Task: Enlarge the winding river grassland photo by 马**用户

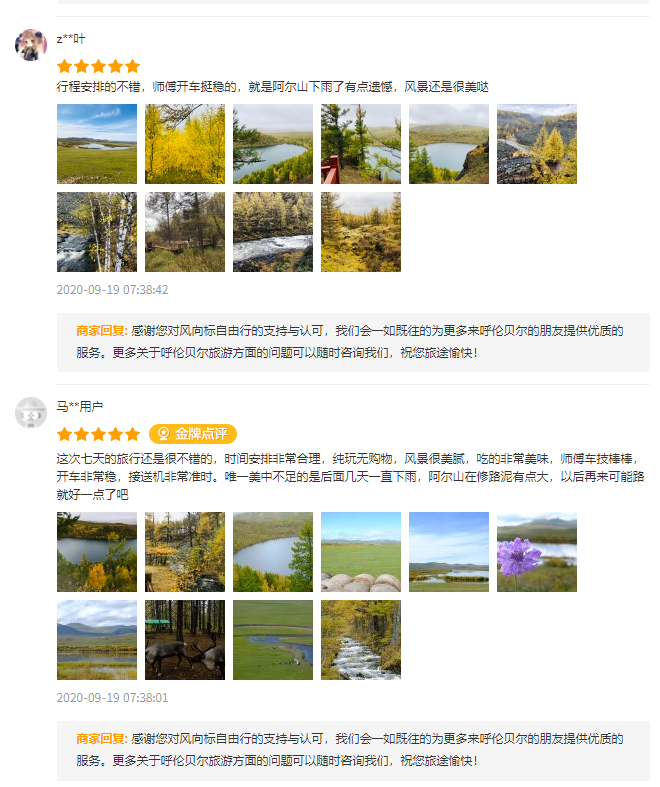Action: (273, 640)
